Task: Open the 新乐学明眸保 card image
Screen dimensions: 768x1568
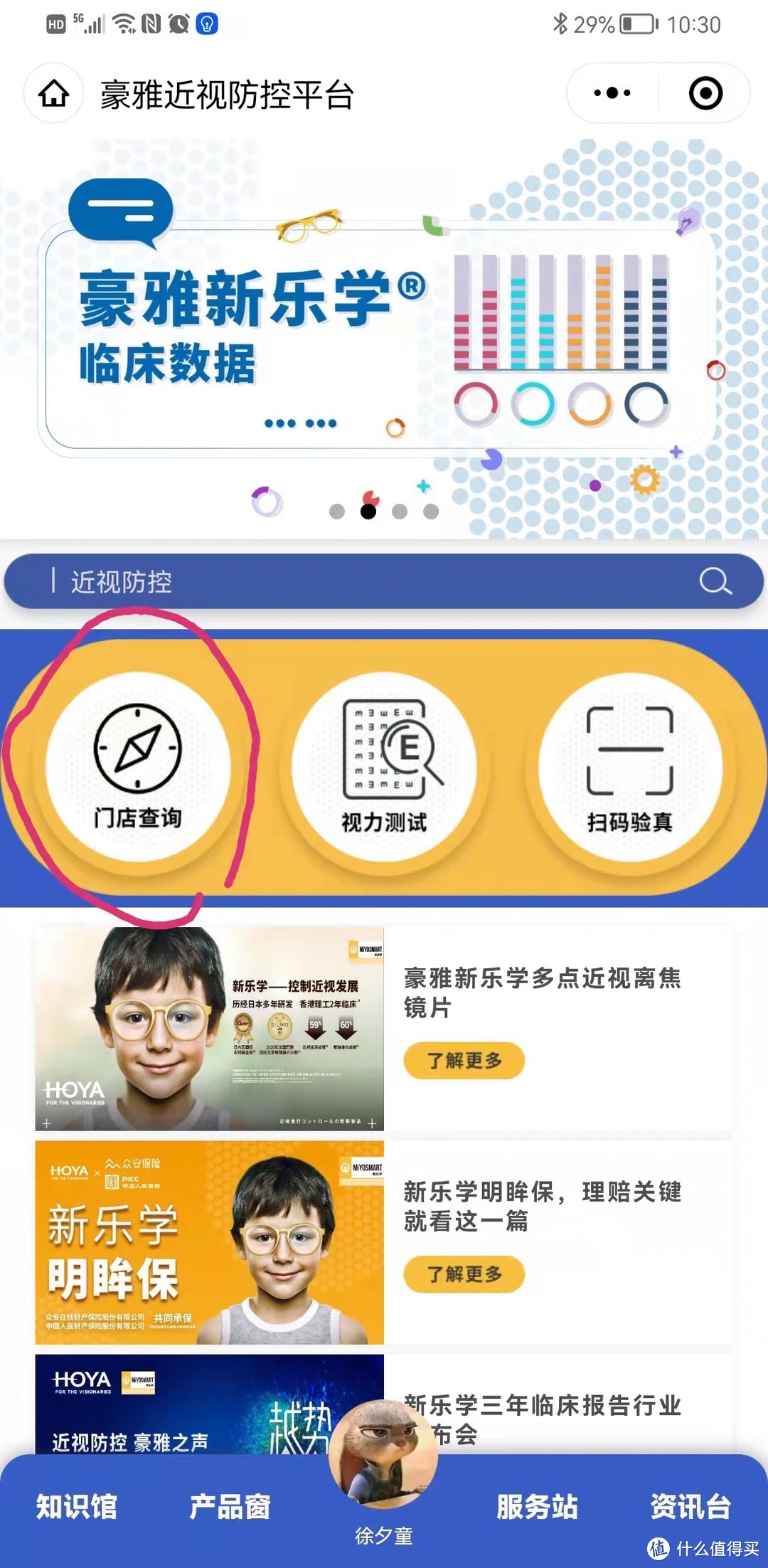Action: point(210,1242)
